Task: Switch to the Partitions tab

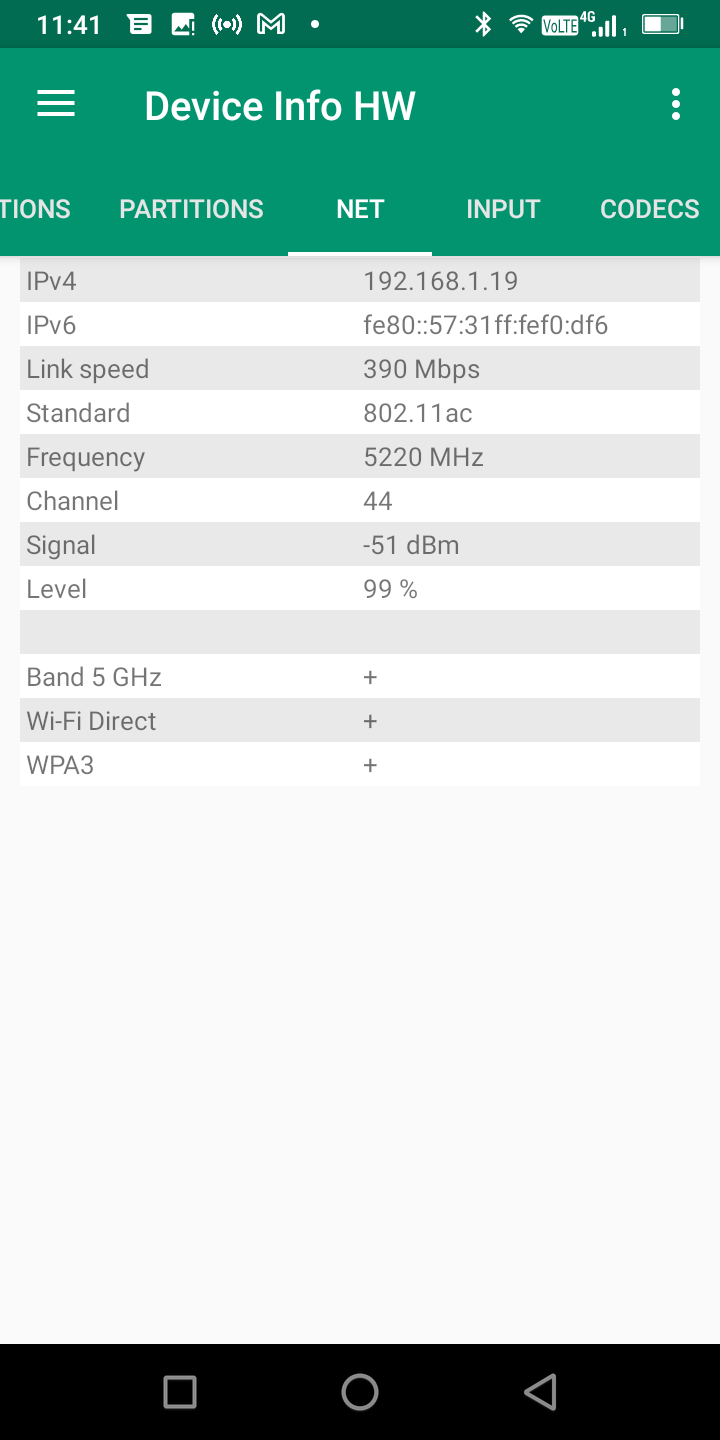Action: click(191, 209)
